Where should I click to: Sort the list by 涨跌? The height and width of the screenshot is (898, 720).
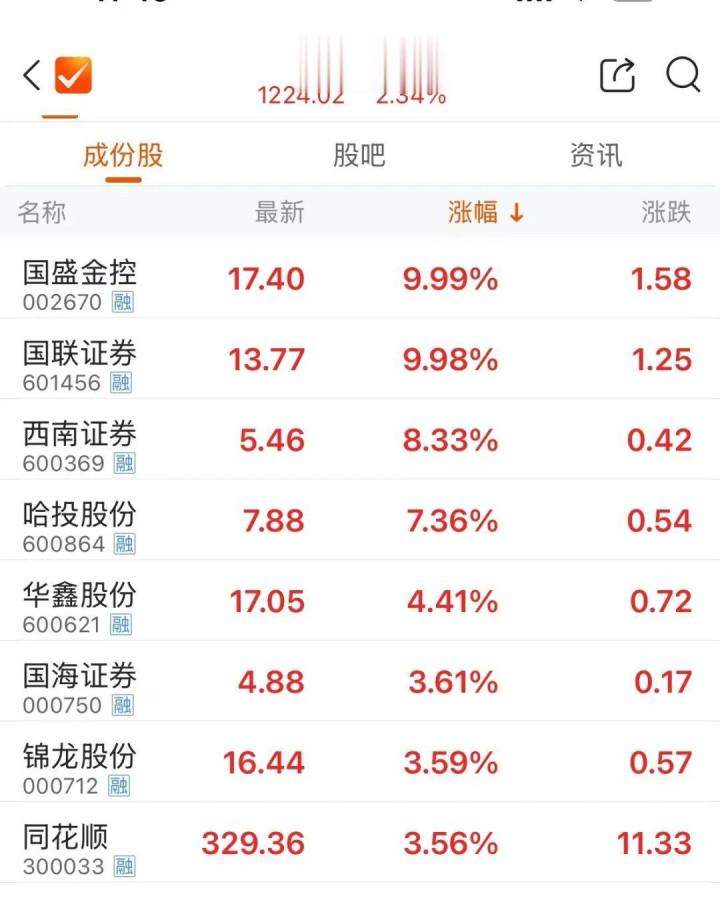[666, 212]
